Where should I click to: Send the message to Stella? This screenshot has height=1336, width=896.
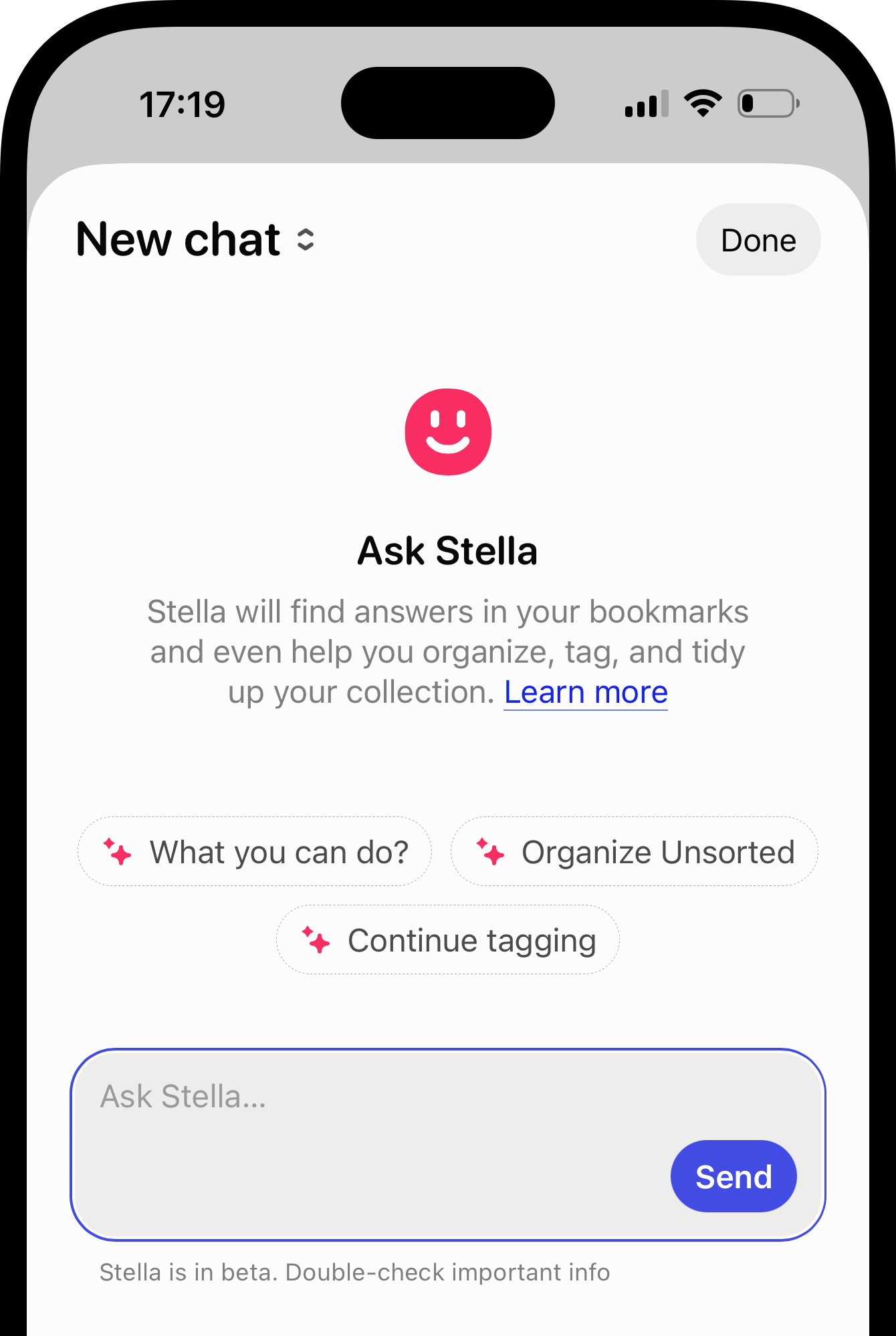point(733,1176)
